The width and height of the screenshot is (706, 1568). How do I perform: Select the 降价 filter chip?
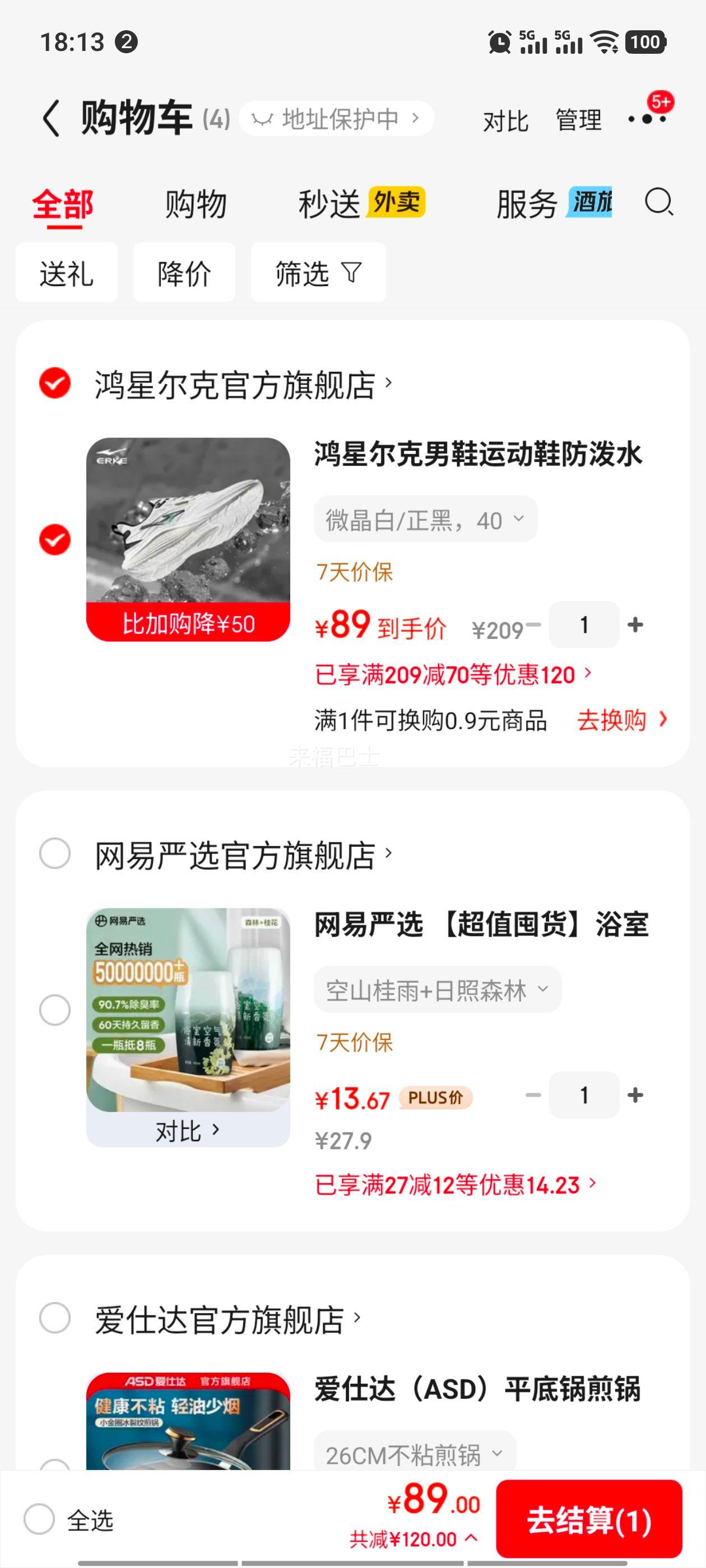pos(184,273)
